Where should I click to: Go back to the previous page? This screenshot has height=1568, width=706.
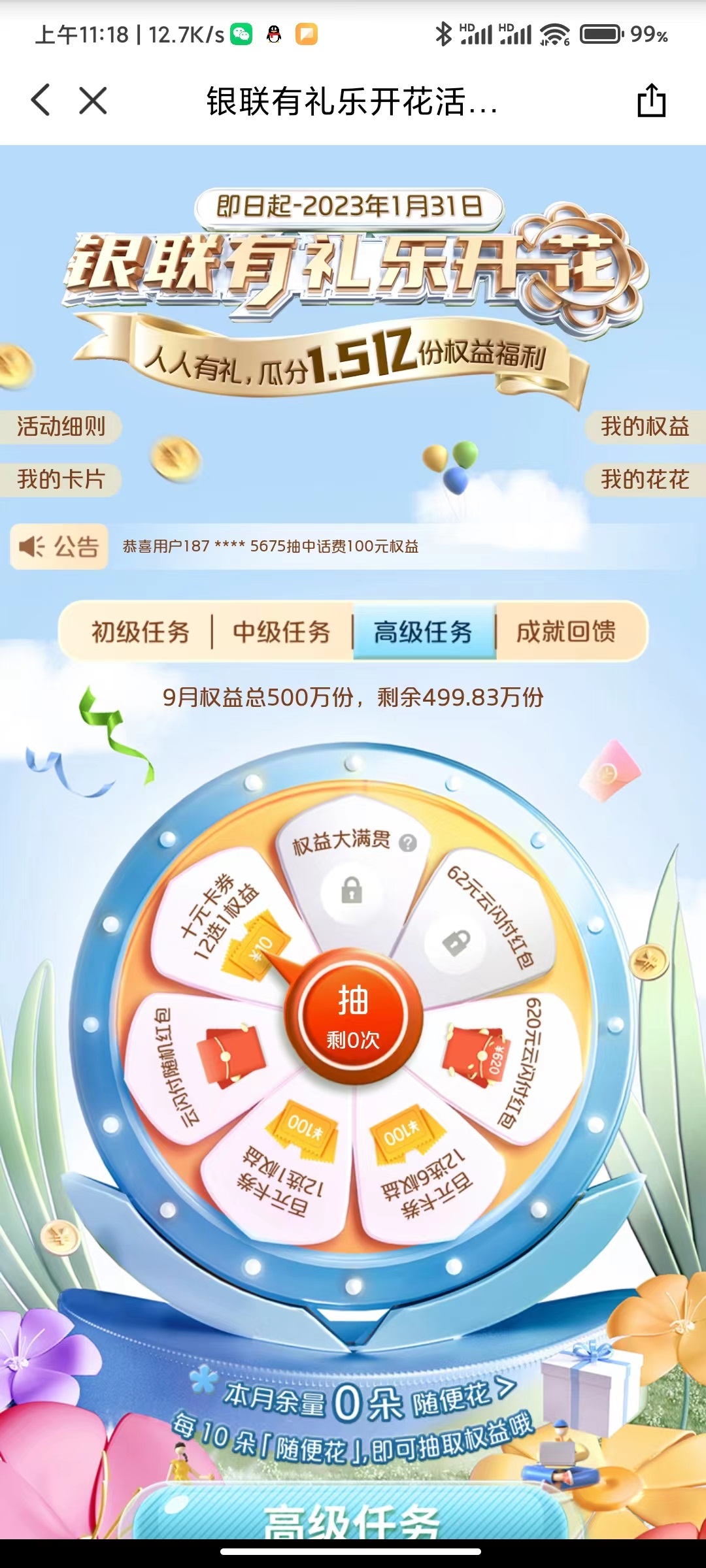[x=41, y=101]
